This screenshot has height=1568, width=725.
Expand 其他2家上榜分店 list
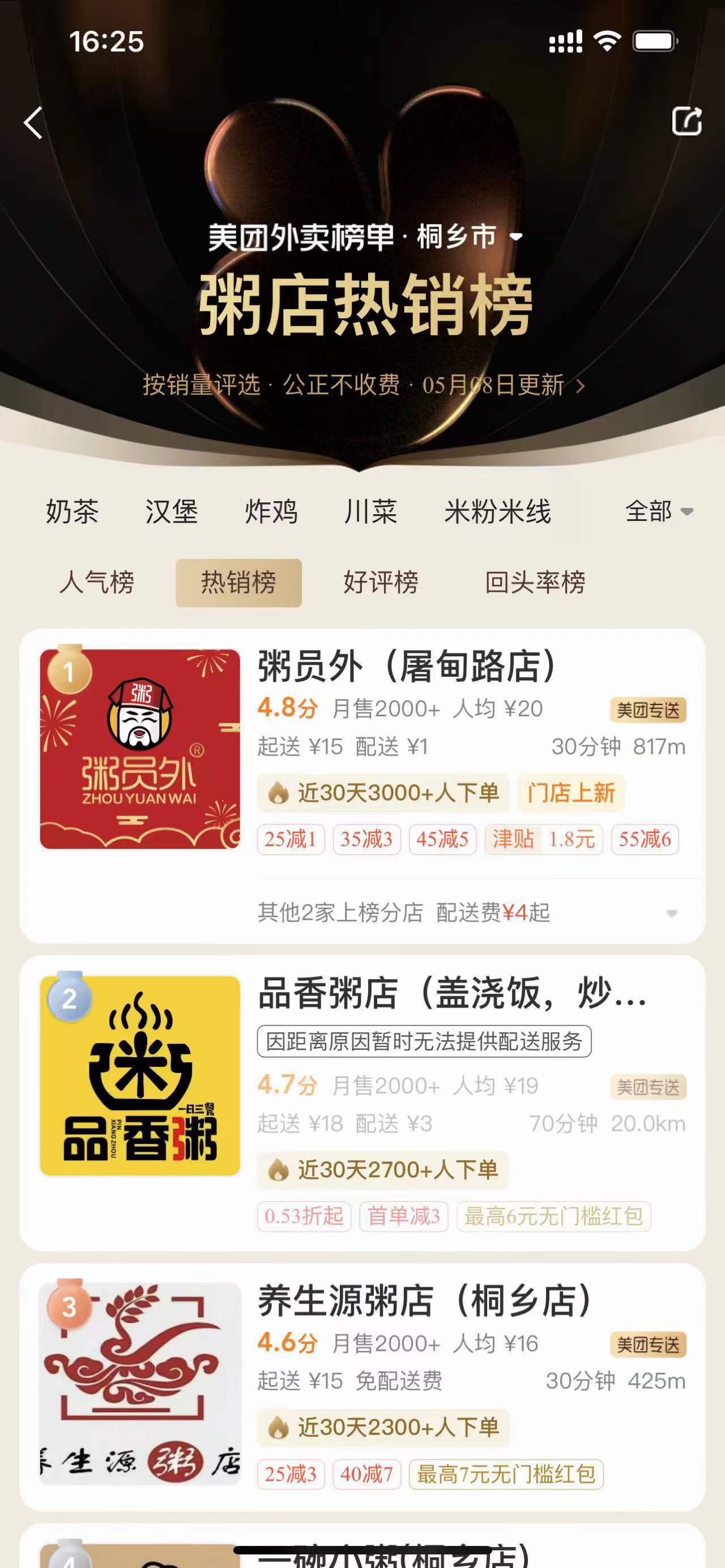466,912
